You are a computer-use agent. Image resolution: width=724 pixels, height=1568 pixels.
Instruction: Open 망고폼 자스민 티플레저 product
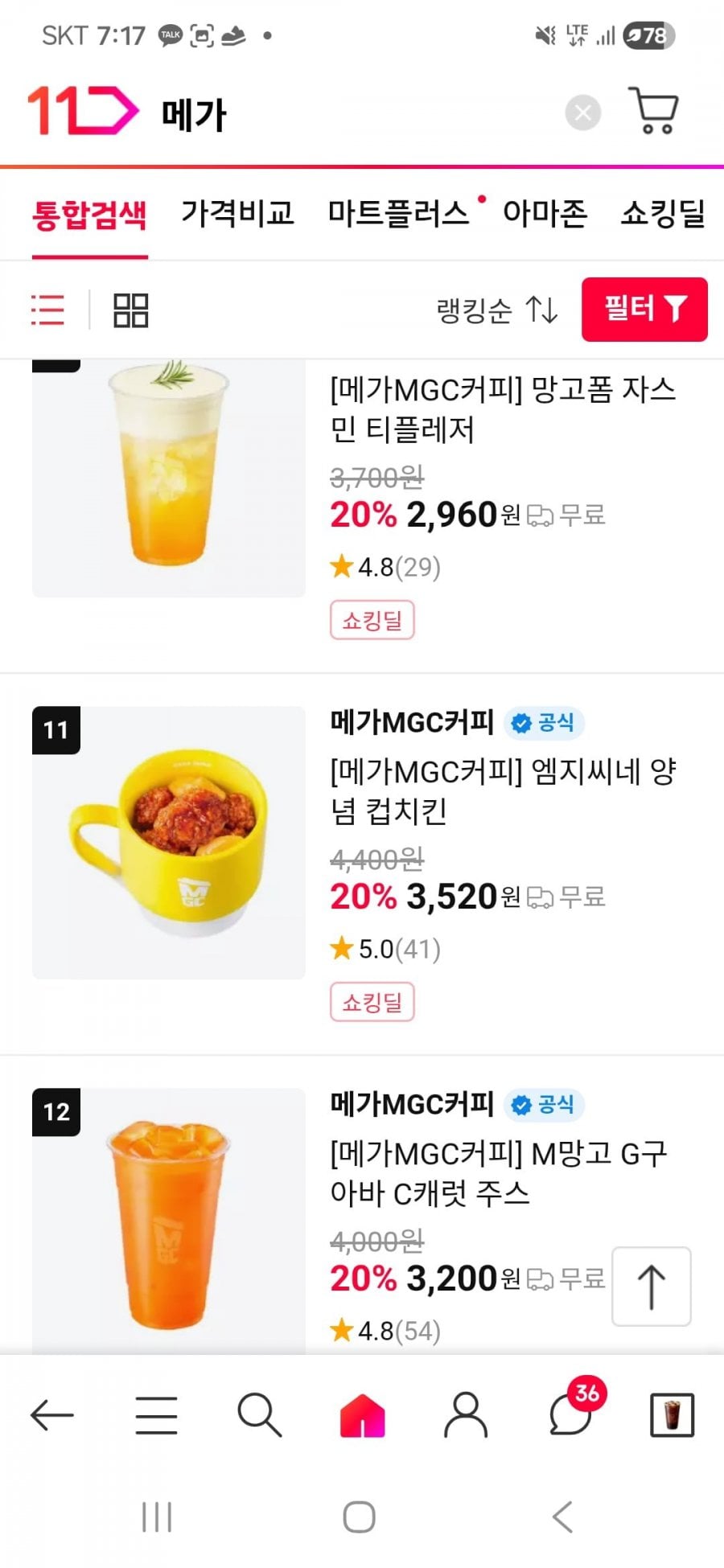point(503,409)
